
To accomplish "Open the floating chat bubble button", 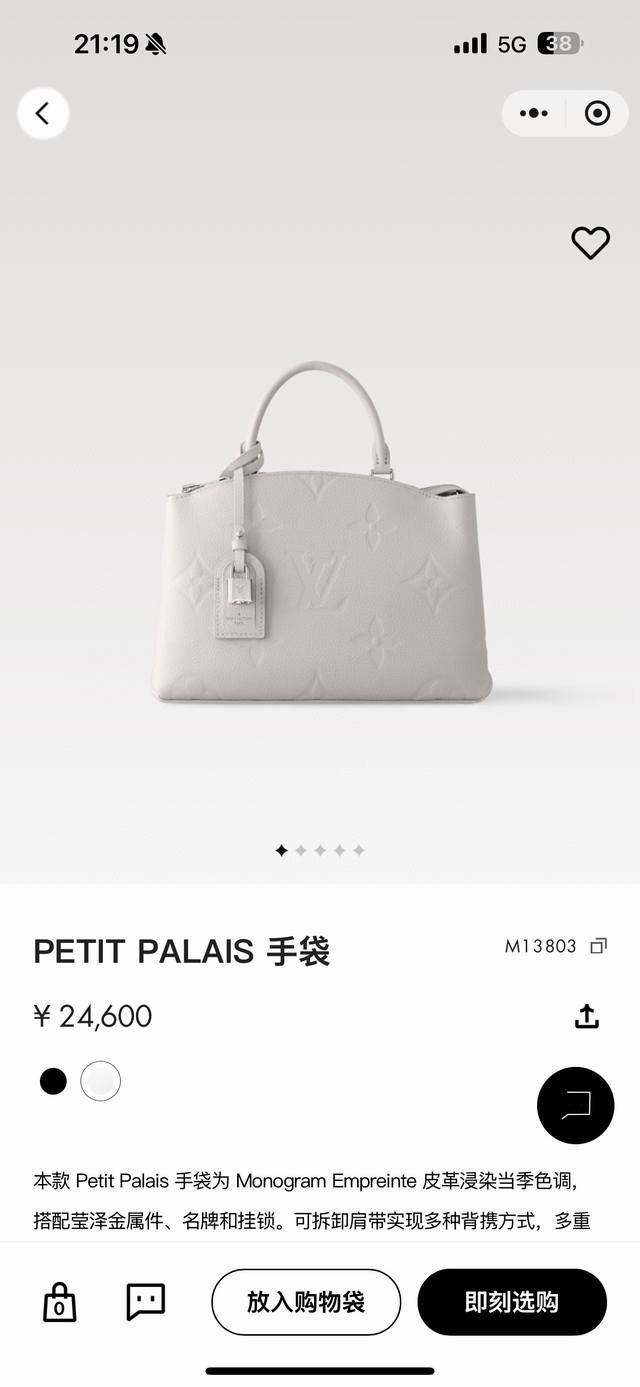I will 575,1105.
